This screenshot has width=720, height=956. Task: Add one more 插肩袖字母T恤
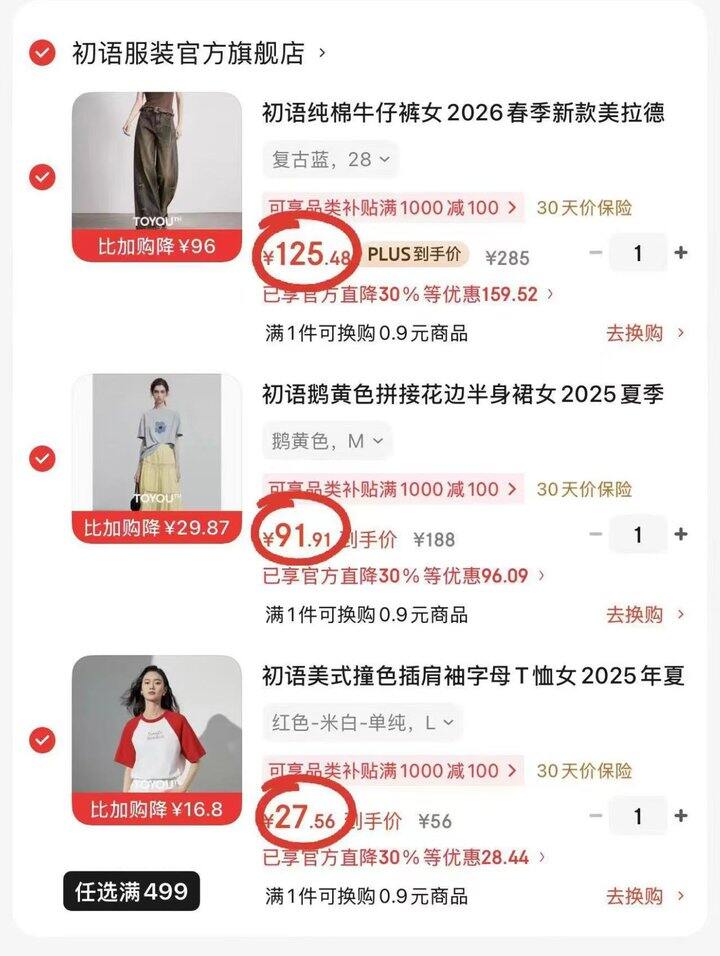coord(681,817)
